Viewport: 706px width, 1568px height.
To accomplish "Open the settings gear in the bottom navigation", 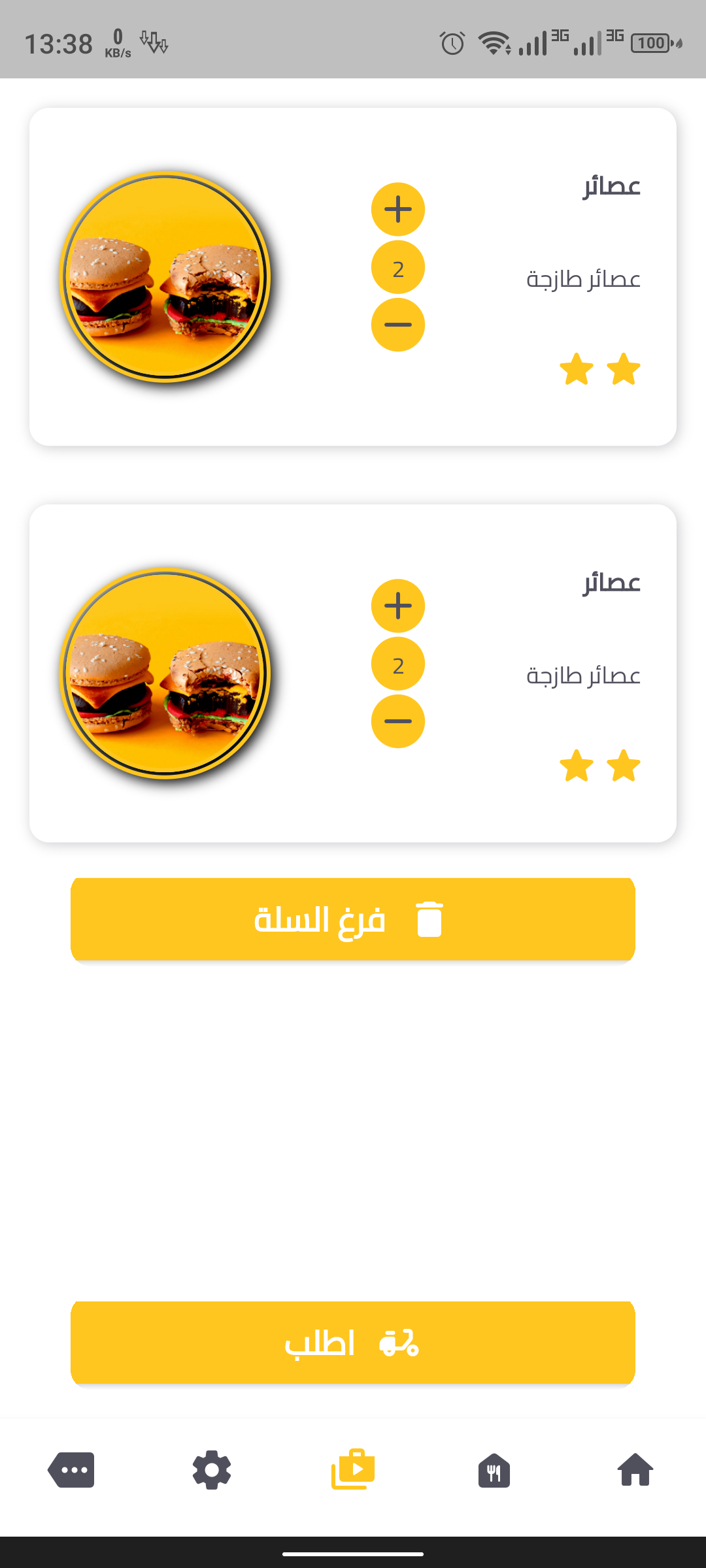I will [x=211, y=1471].
